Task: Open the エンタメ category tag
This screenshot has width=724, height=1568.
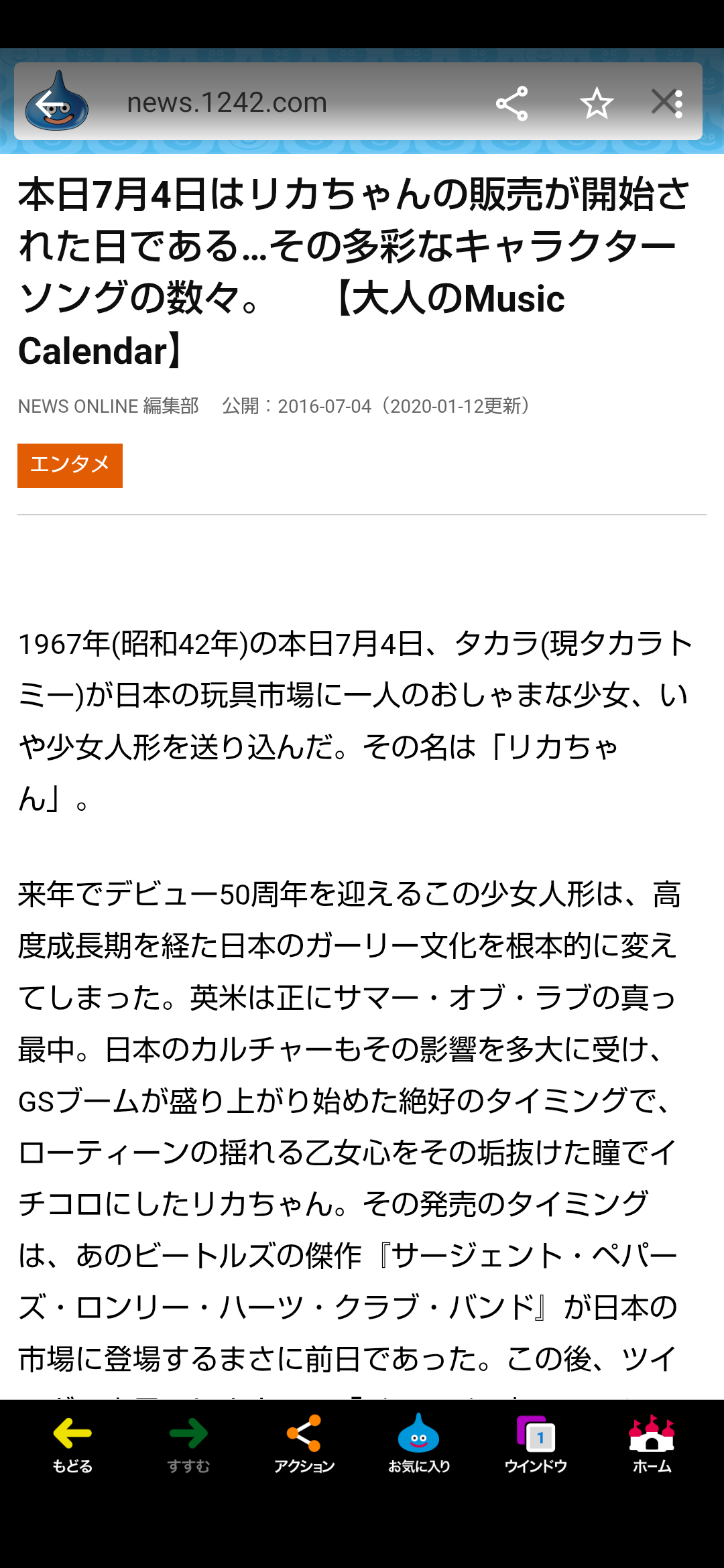Action: click(70, 465)
